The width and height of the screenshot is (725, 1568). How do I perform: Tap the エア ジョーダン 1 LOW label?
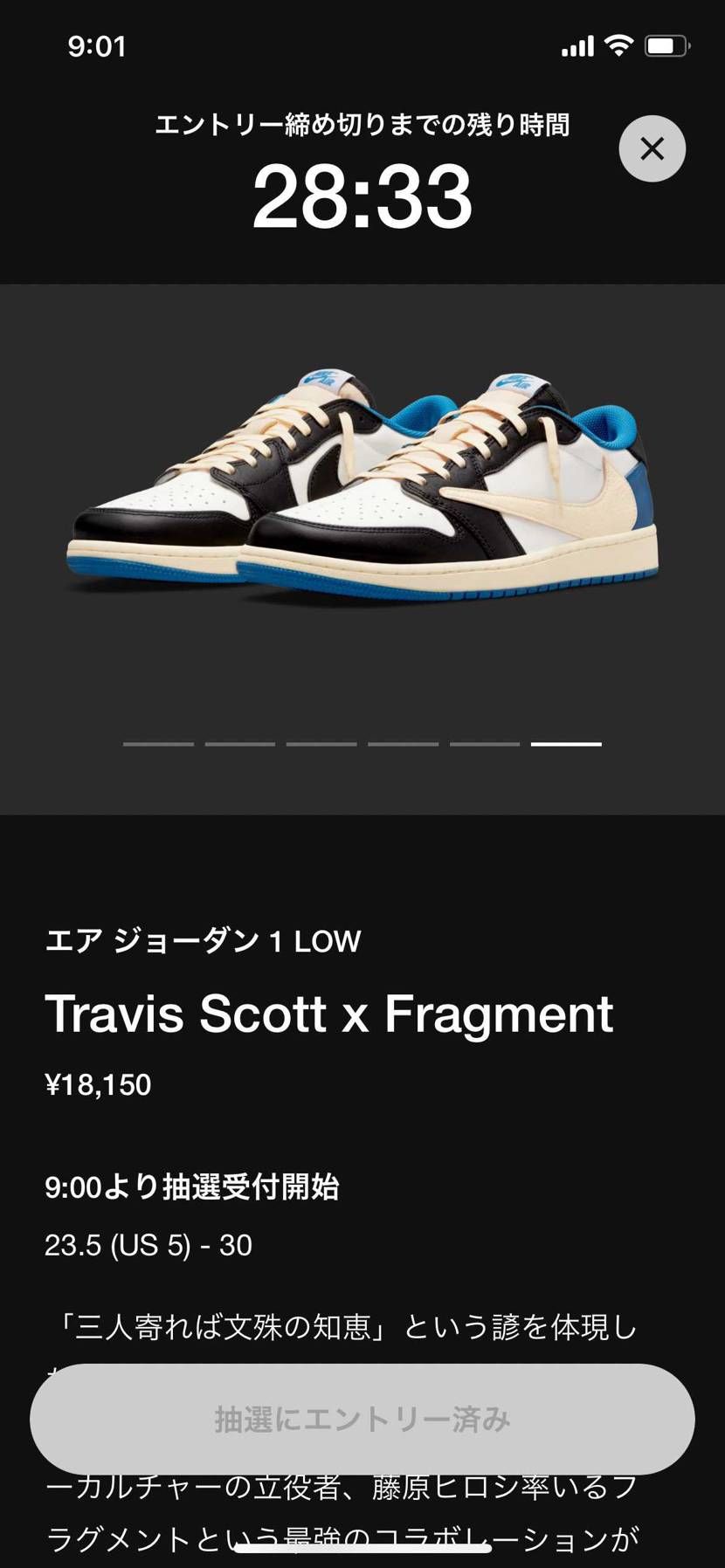(x=204, y=941)
